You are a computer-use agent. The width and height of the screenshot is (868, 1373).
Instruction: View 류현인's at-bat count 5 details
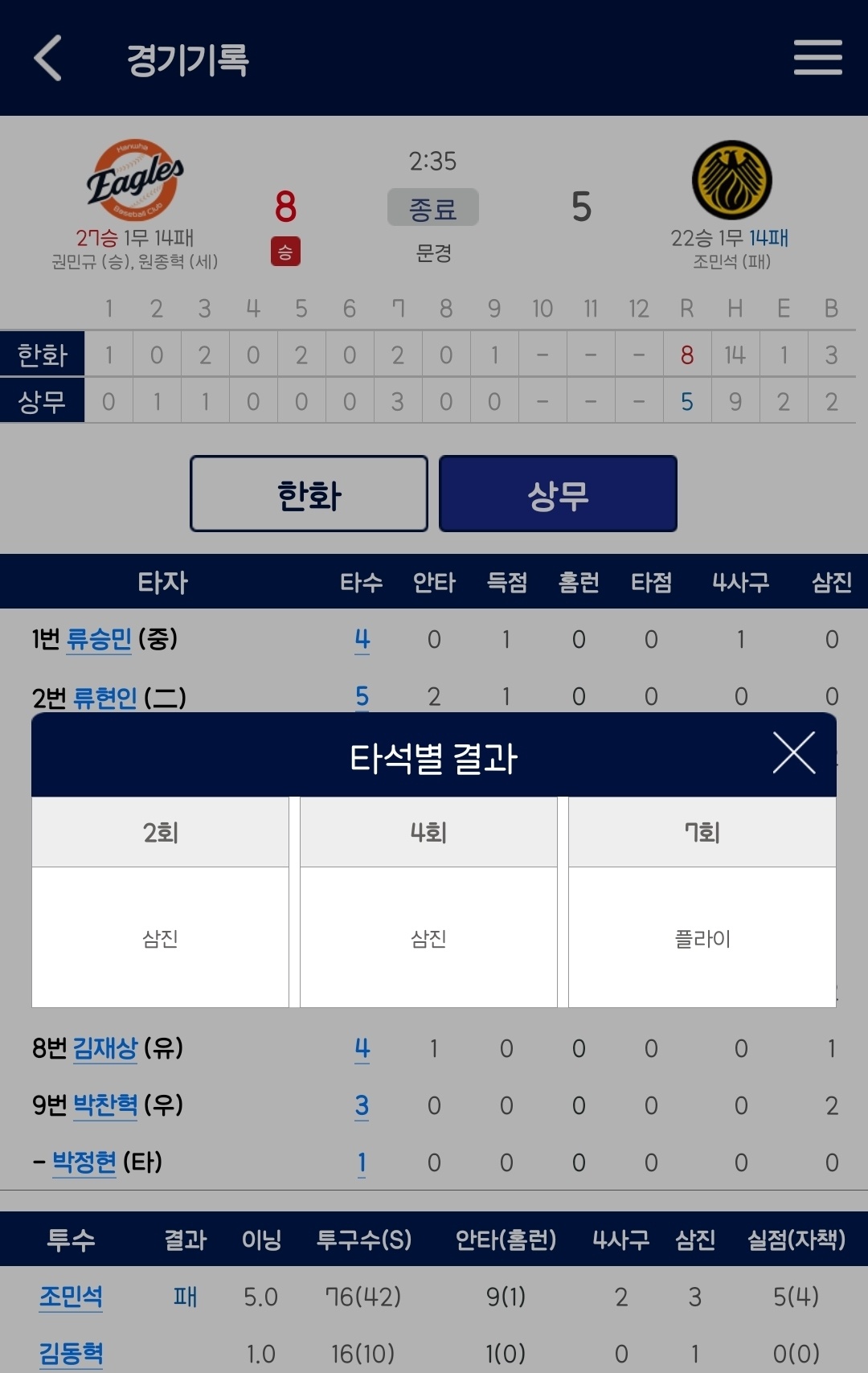362,696
